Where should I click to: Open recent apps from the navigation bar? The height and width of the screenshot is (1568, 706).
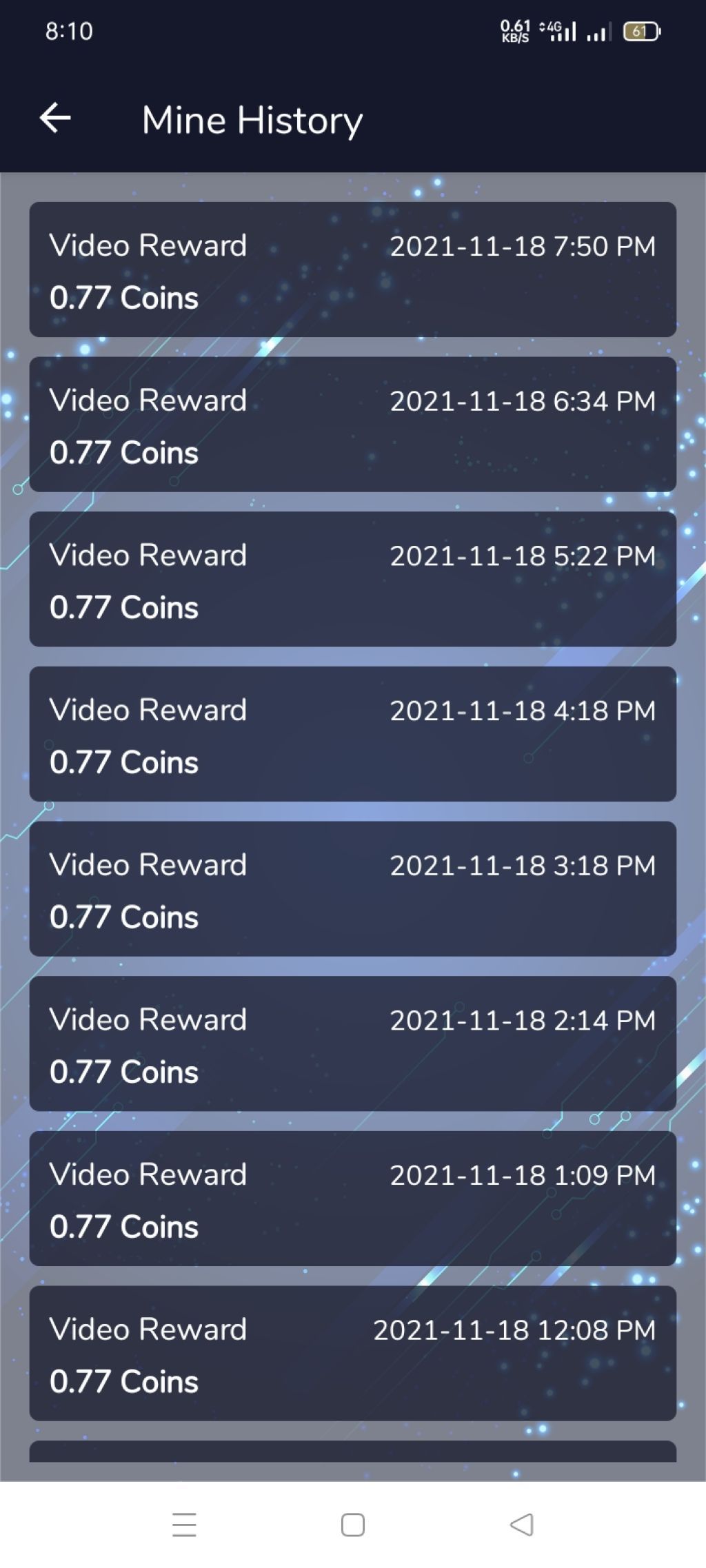[184, 1524]
